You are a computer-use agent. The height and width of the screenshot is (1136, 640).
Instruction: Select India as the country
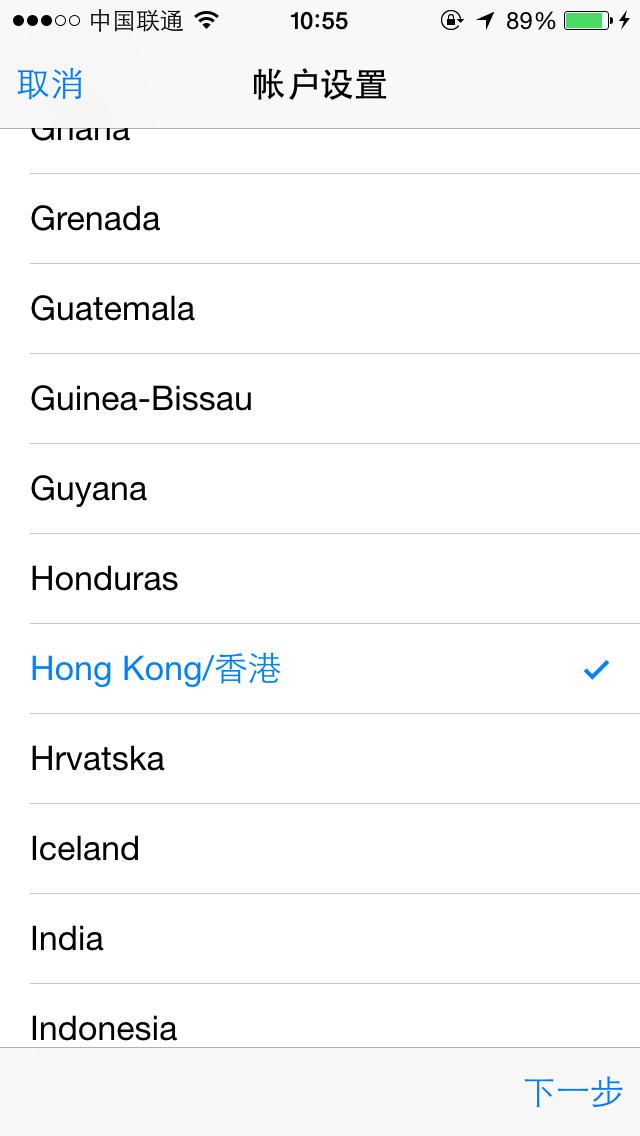pyautogui.click(x=67, y=939)
